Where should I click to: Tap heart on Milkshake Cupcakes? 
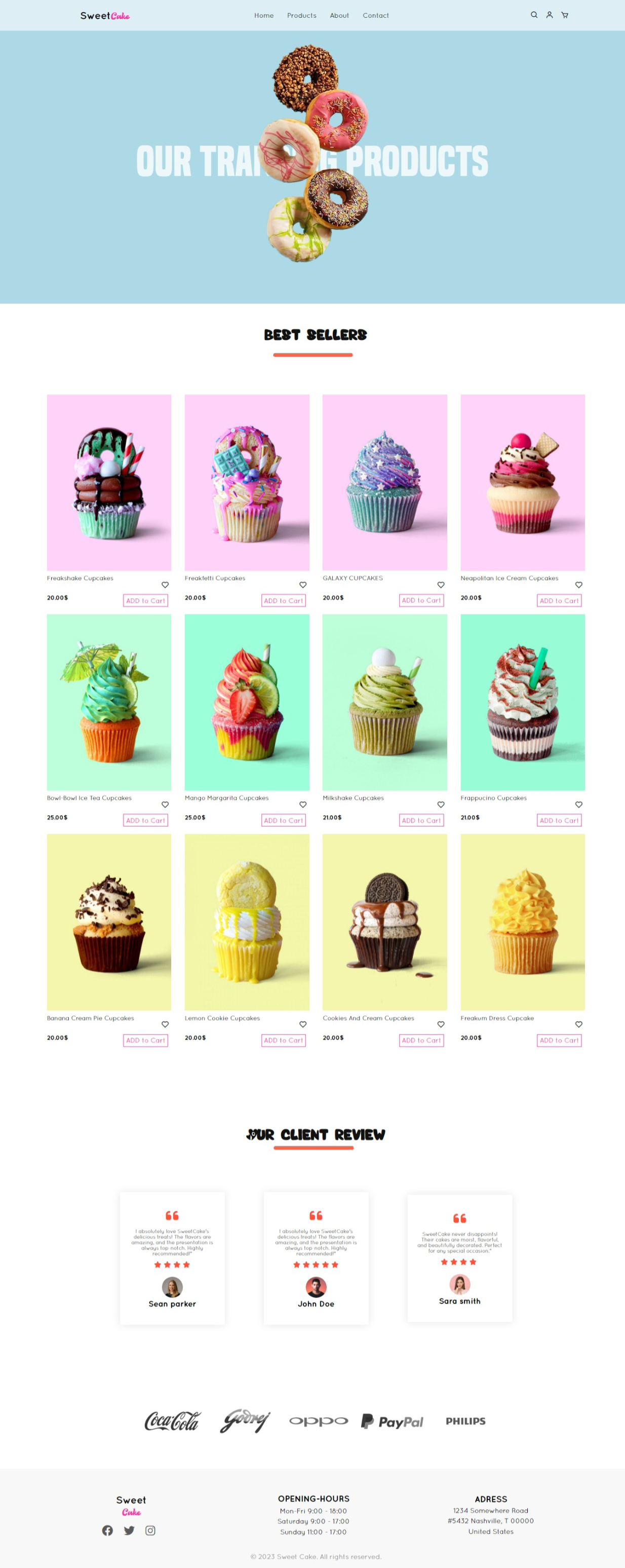(441, 804)
